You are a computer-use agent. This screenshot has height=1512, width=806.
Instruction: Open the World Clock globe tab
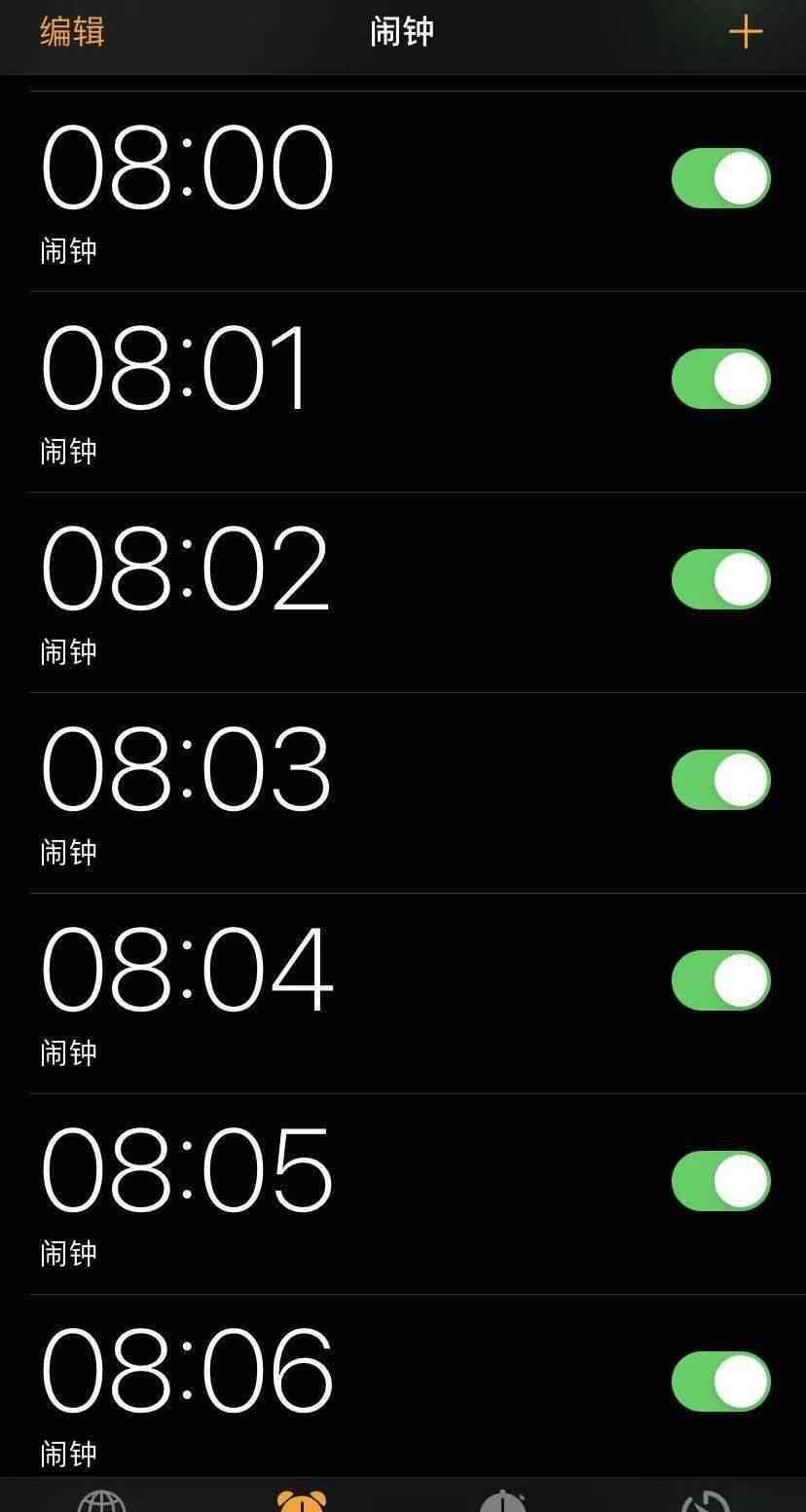click(x=101, y=1500)
